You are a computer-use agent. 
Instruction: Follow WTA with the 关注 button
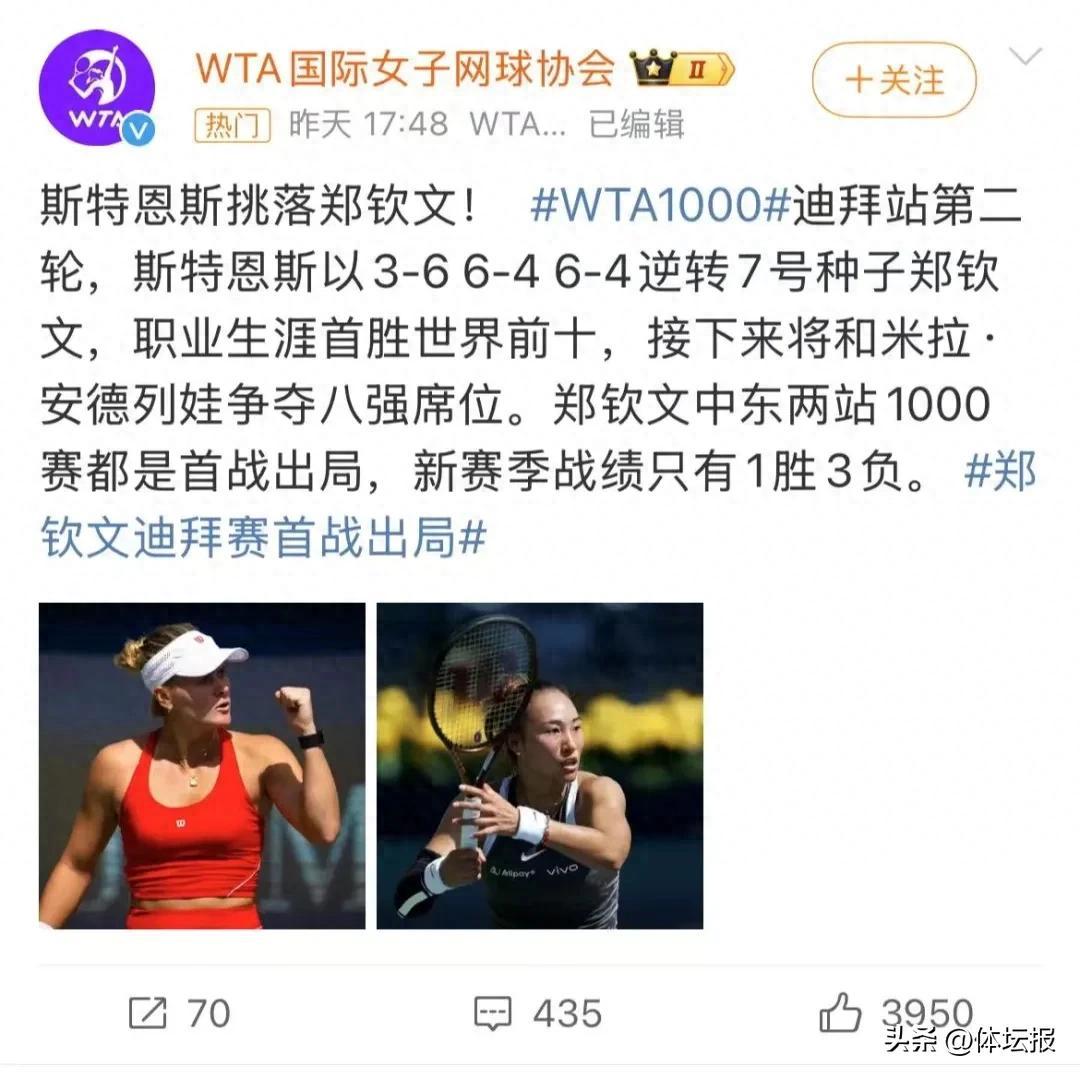tap(894, 80)
